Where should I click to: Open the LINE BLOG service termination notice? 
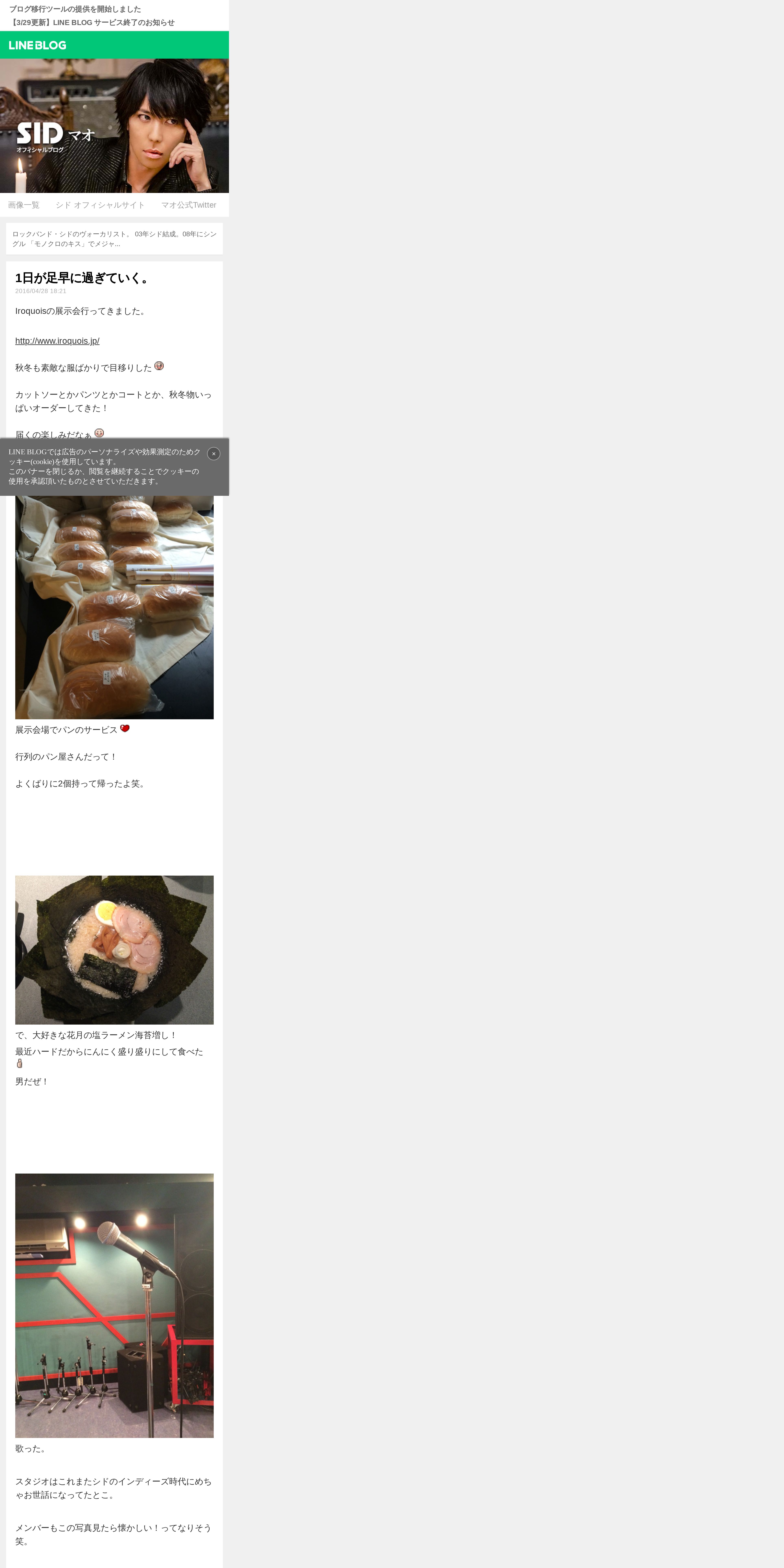click(x=92, y=23)
